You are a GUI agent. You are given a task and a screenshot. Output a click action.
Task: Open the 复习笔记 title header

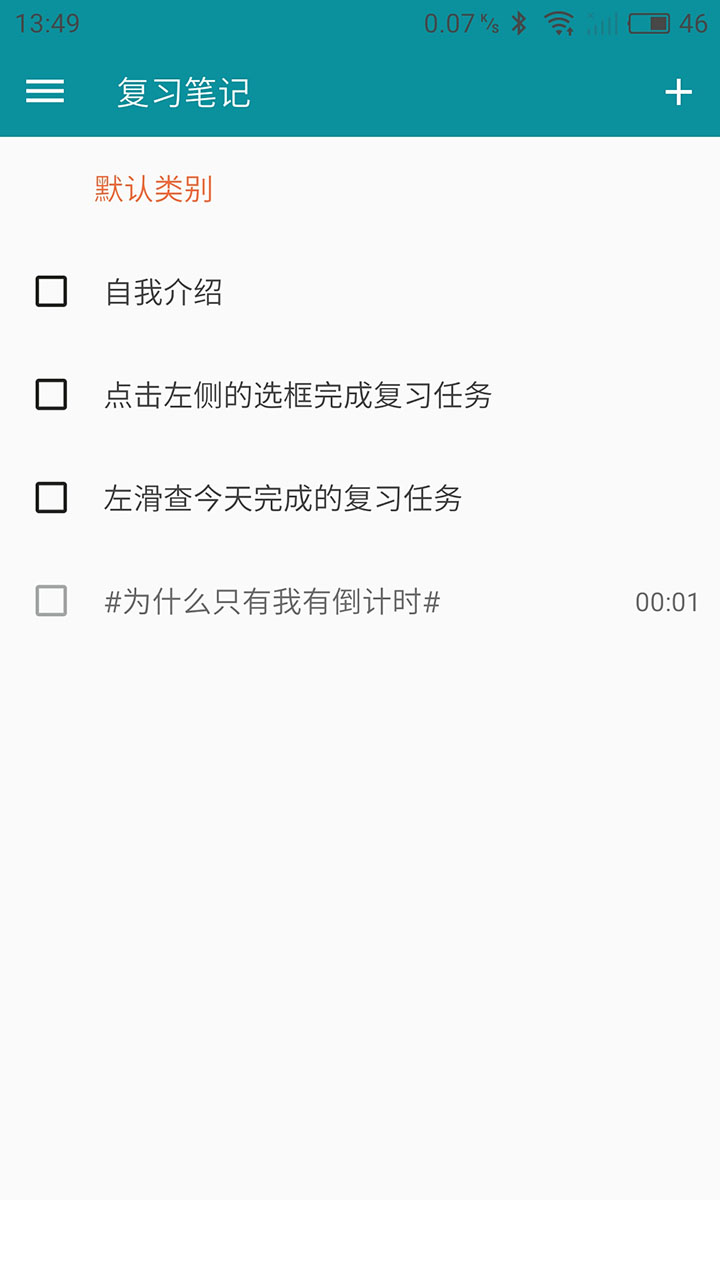(184, 91)
